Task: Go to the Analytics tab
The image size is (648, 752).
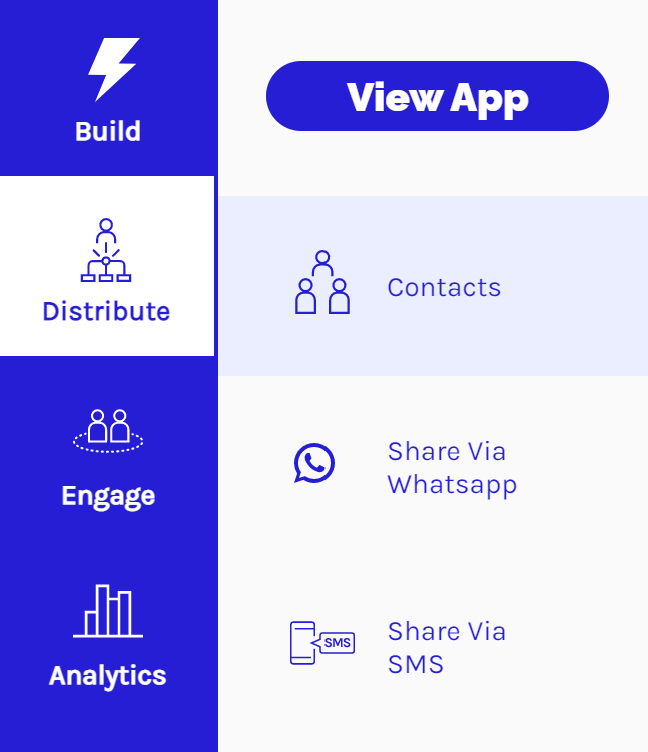Action: pos(108,636)
